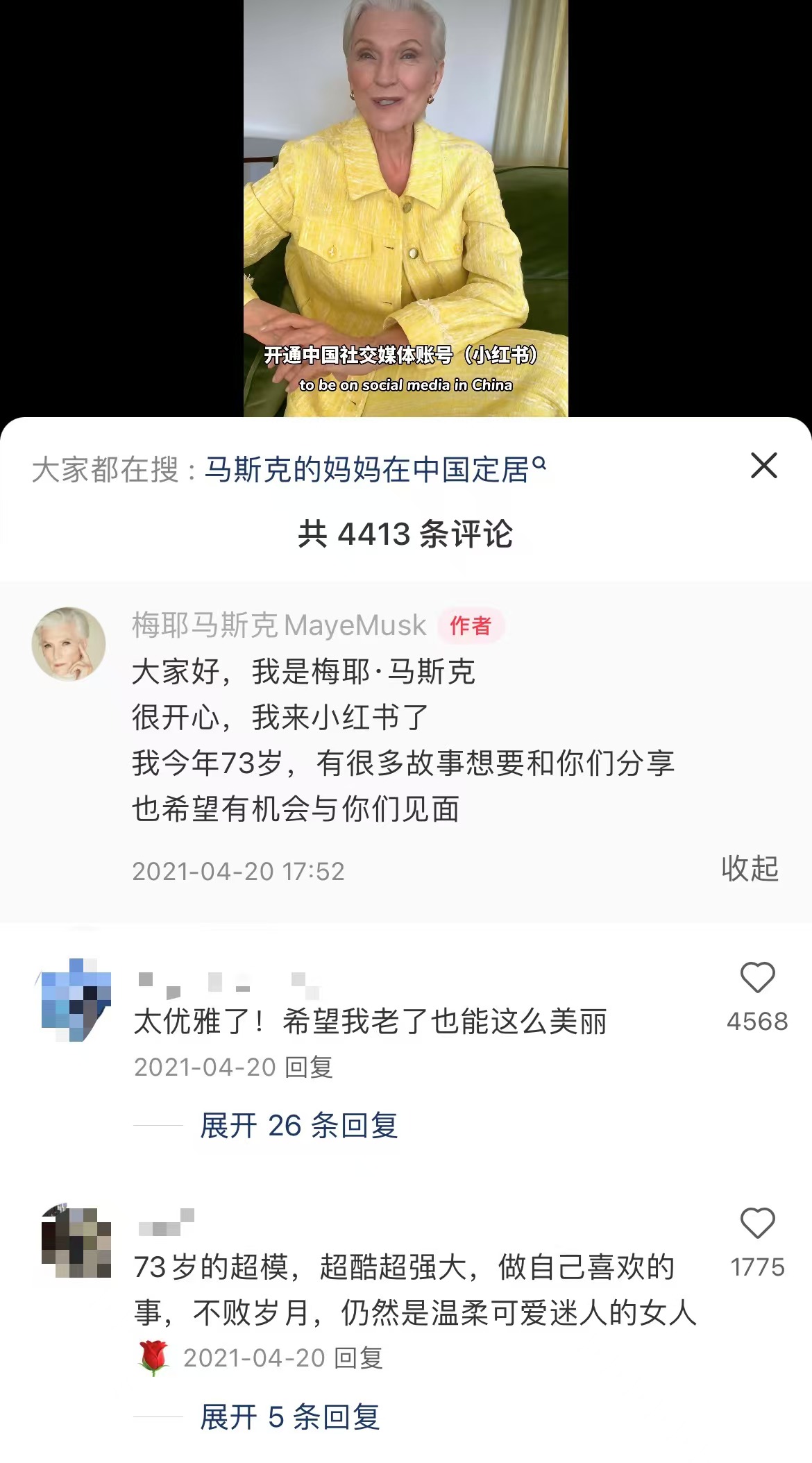Tap the username 梅耶马斯克MayeMusk

pos(278,625)
